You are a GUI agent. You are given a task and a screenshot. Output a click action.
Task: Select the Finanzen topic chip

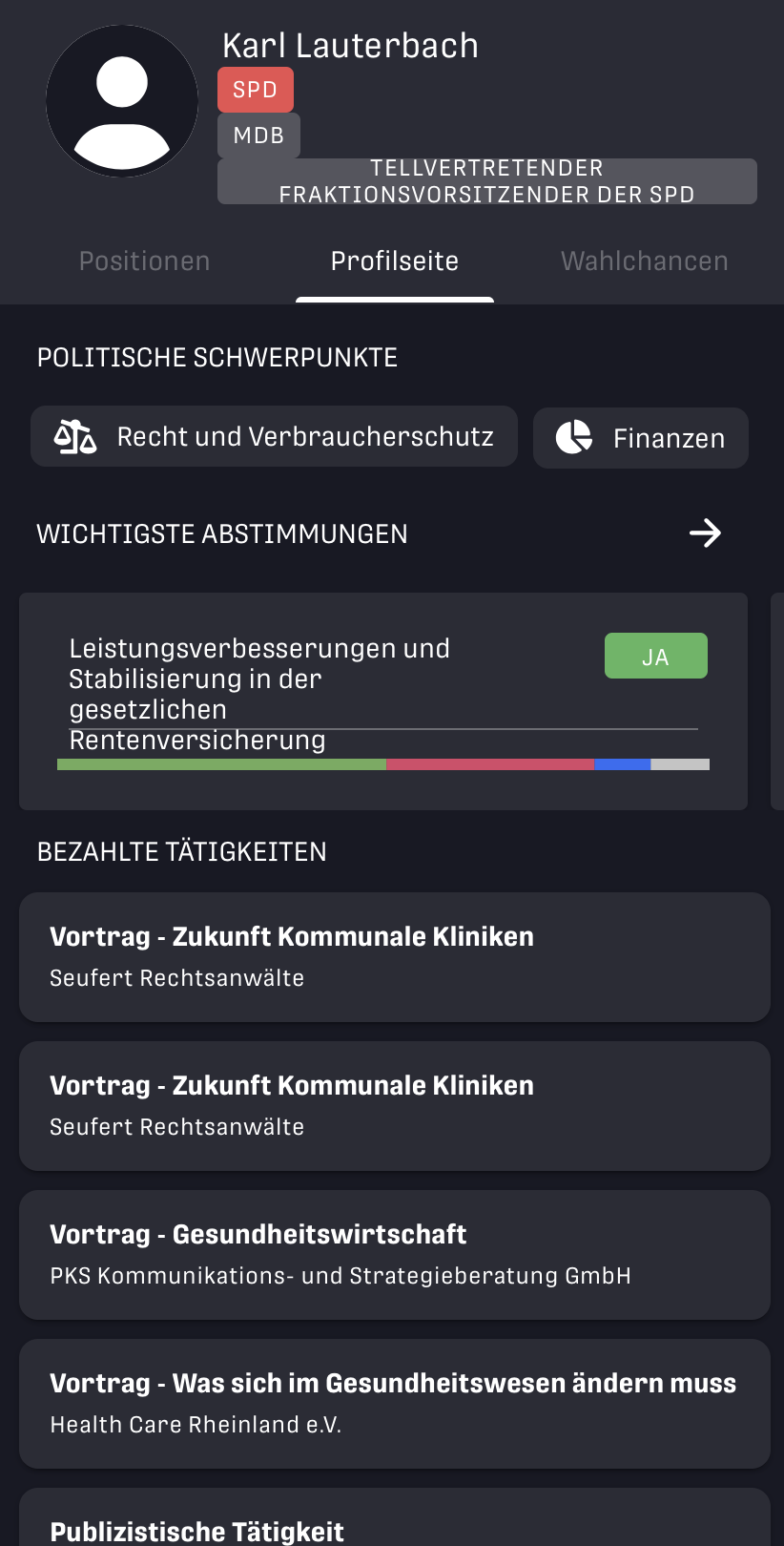click(x=640, y=438)
